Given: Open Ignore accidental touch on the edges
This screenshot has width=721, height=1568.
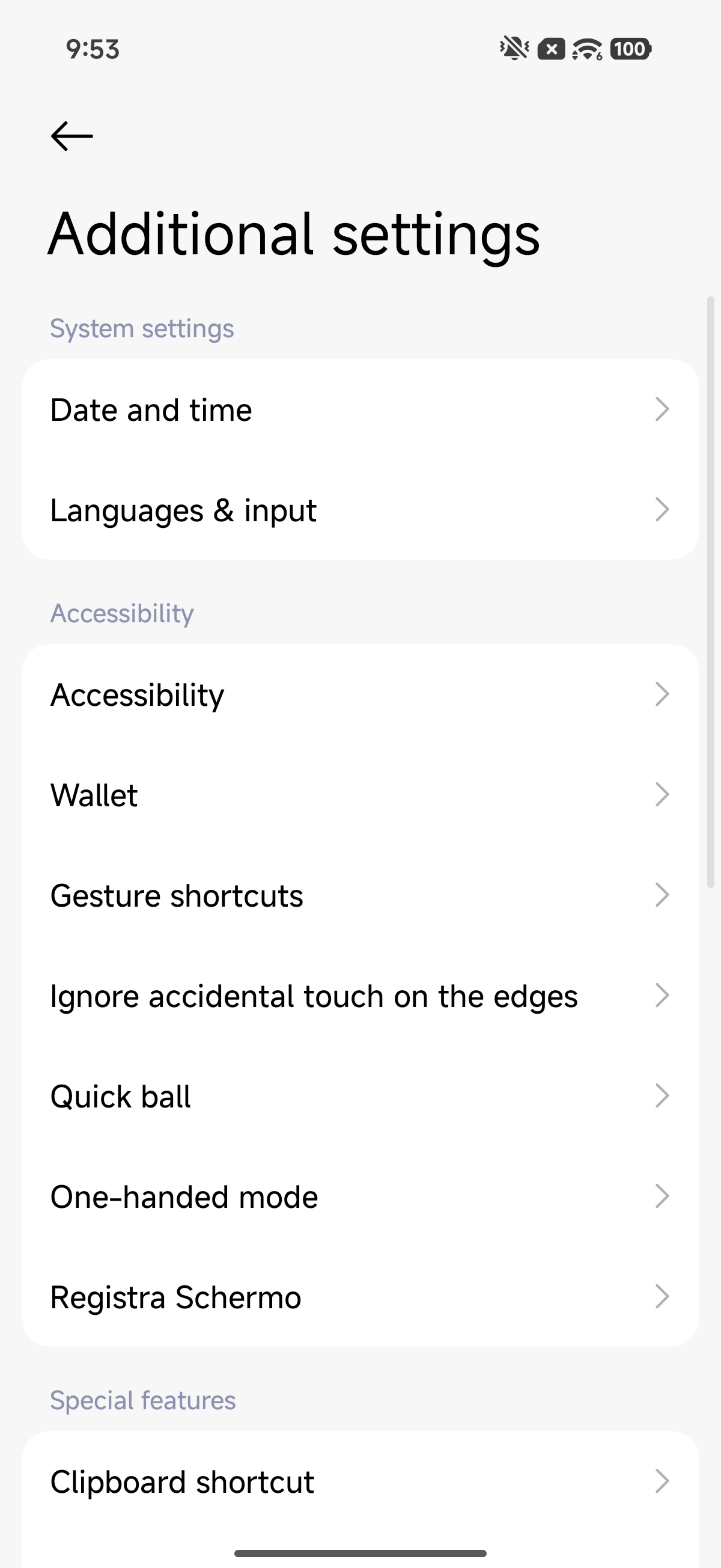Looking at the screenshot, I should point(360,996).
